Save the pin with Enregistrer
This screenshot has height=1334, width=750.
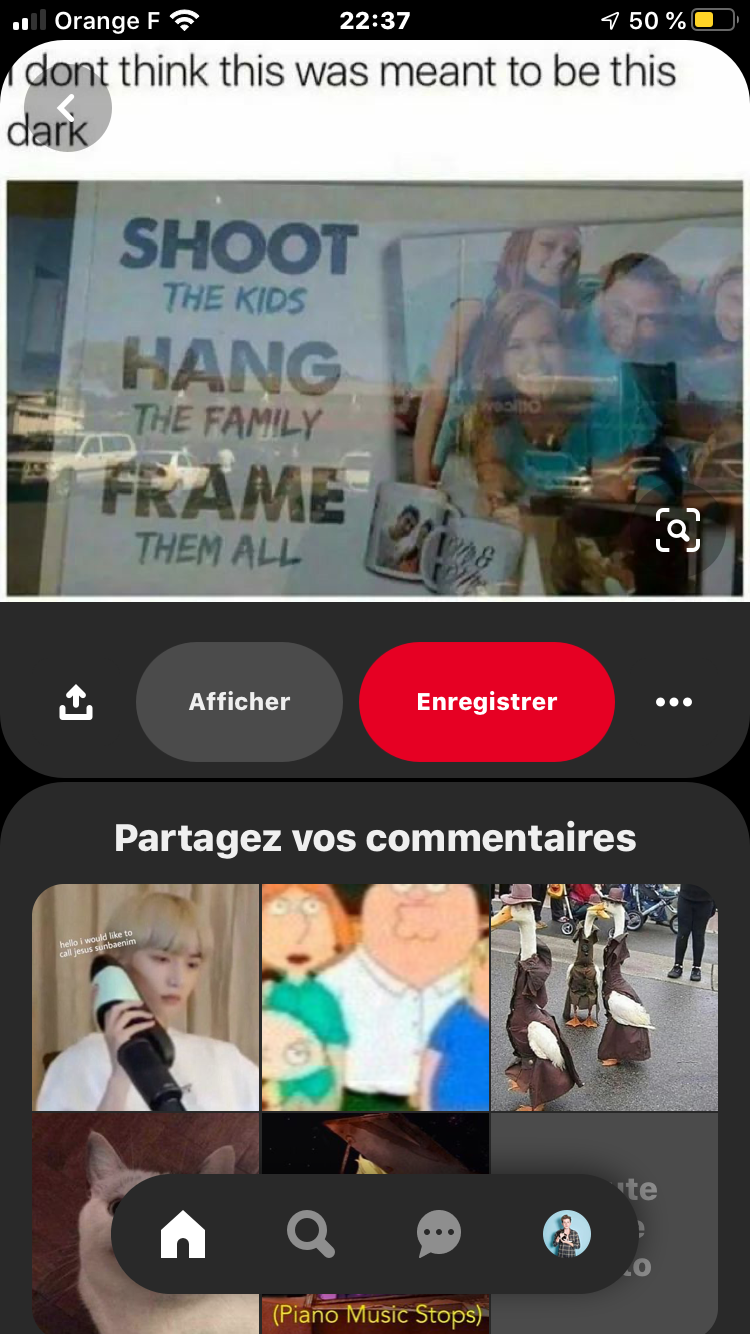click(x=486, y=702)
